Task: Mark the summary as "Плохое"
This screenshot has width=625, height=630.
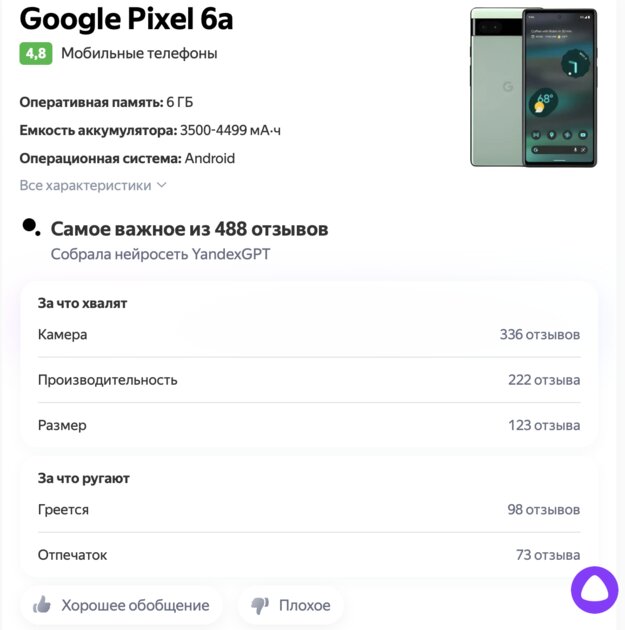Action: (x=291, y=605)
